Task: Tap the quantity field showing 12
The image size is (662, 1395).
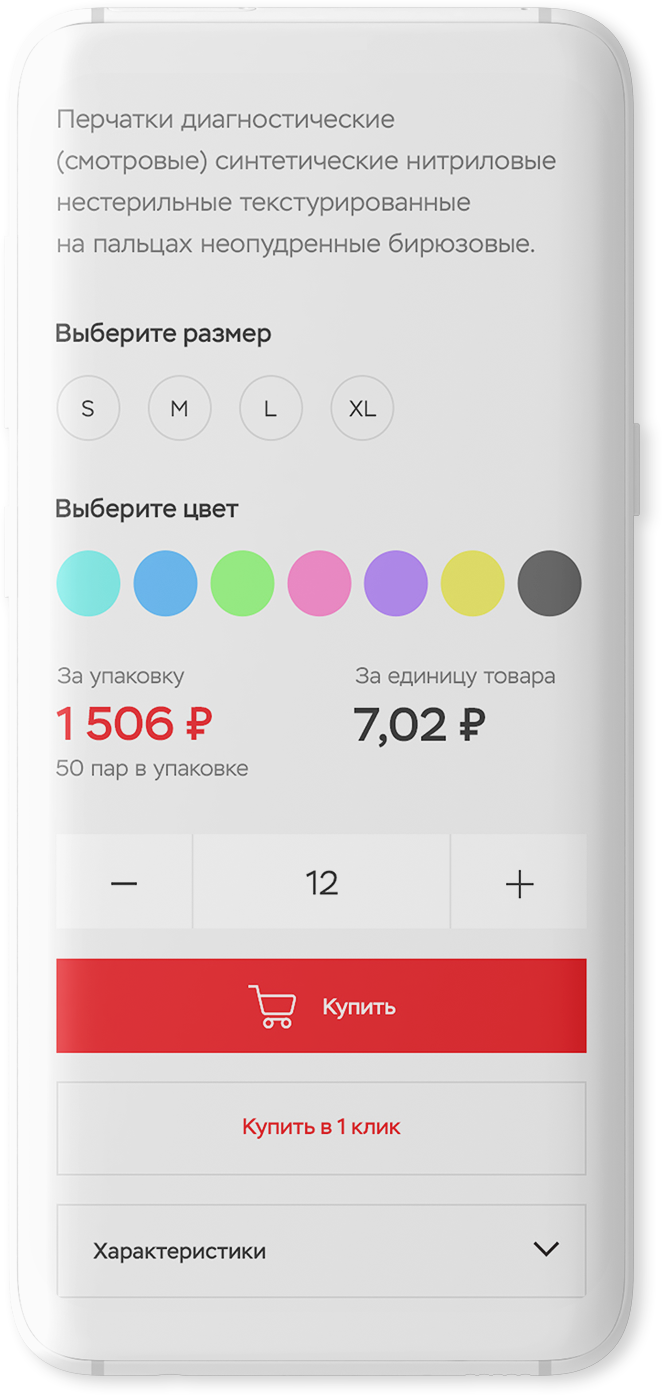Action: 321,883
